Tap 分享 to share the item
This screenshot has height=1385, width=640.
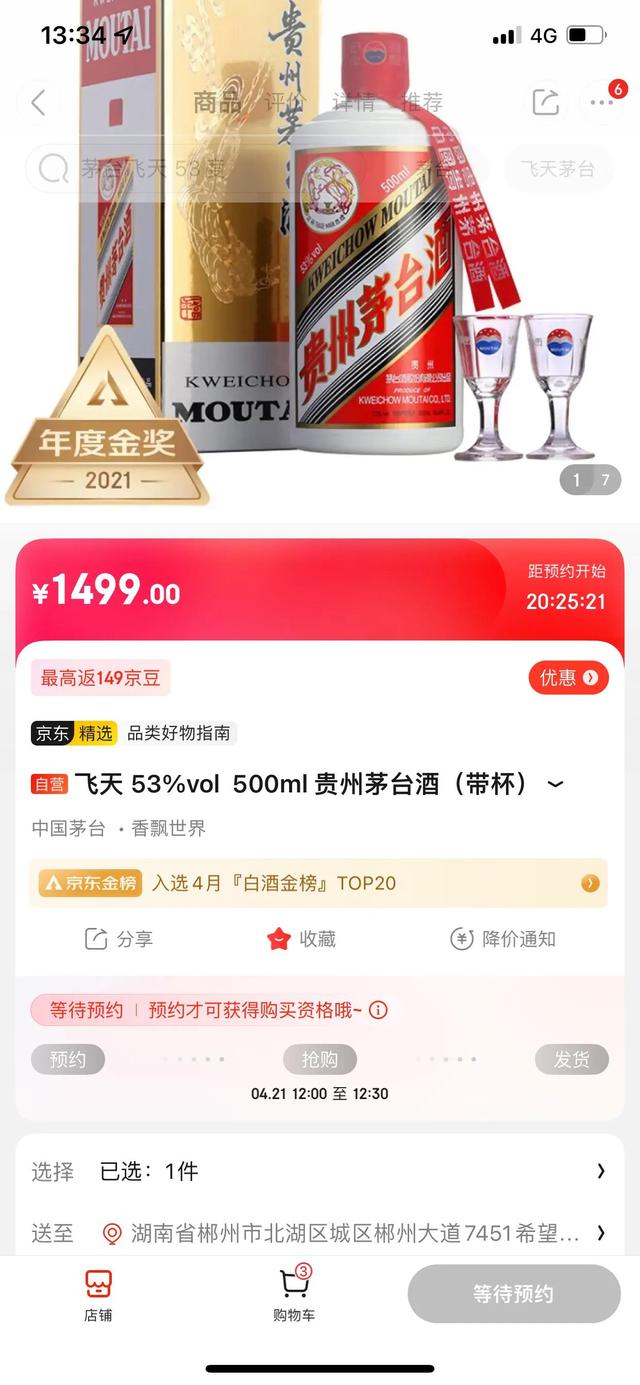point(119,939)
